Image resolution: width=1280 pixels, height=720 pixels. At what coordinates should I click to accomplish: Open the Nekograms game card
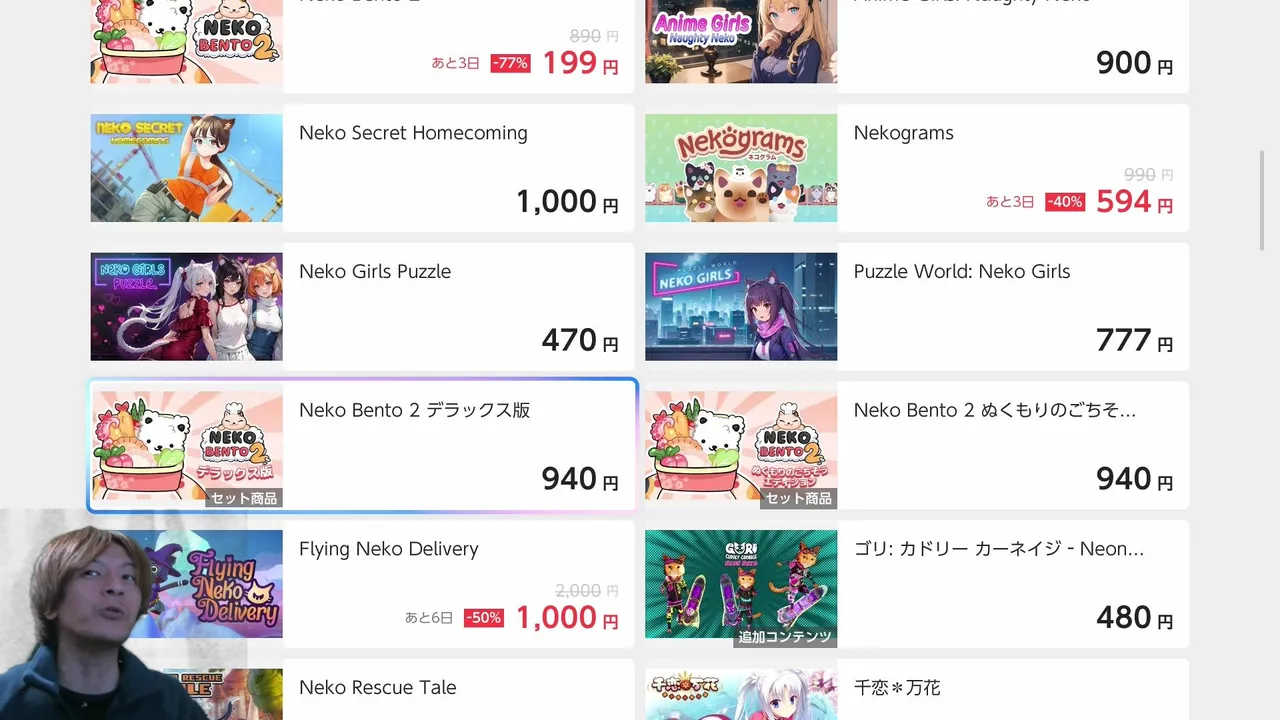[x=916, y=167]
